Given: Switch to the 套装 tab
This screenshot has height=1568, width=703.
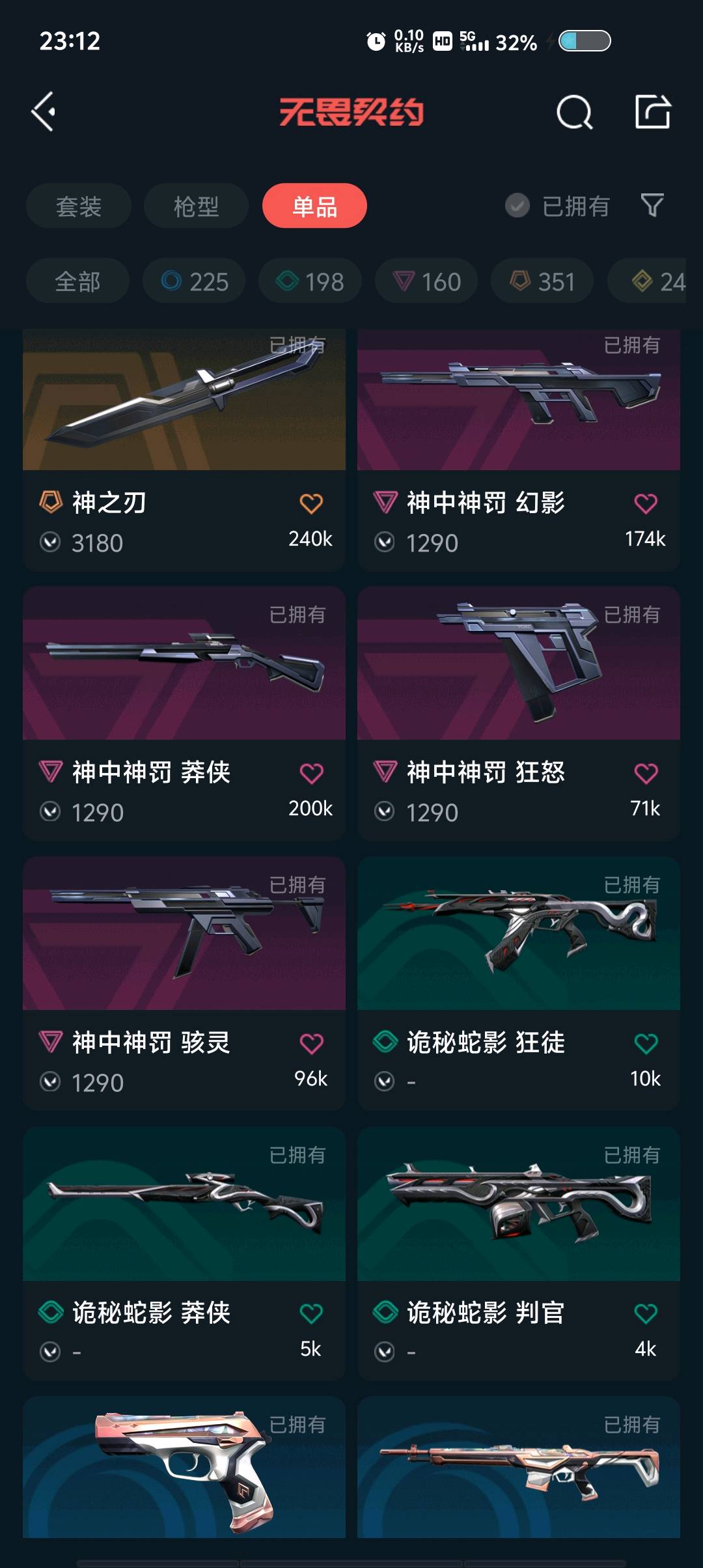Looking at the screenshot, I should 79,206.
